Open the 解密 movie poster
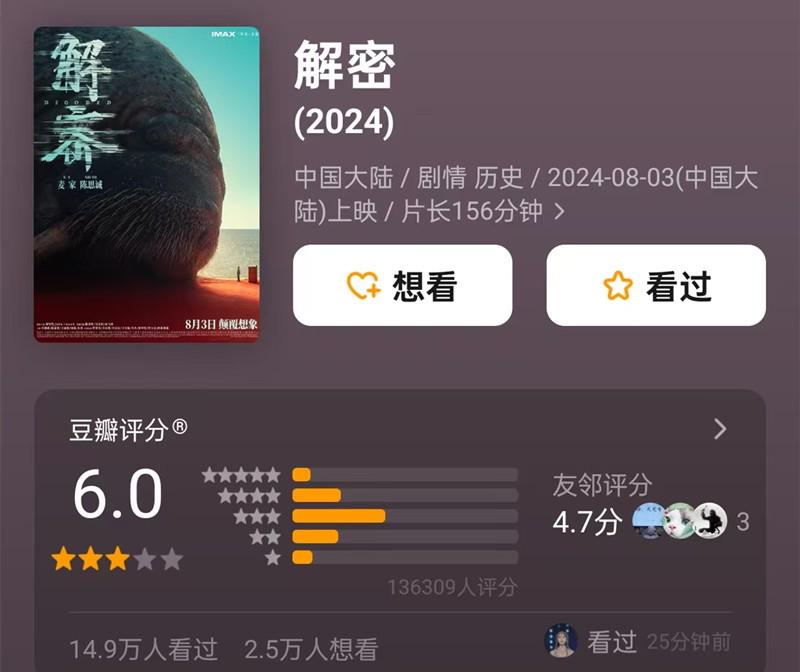Image resolution: width=800 pixels, height=672 pixels. (147, 185)
